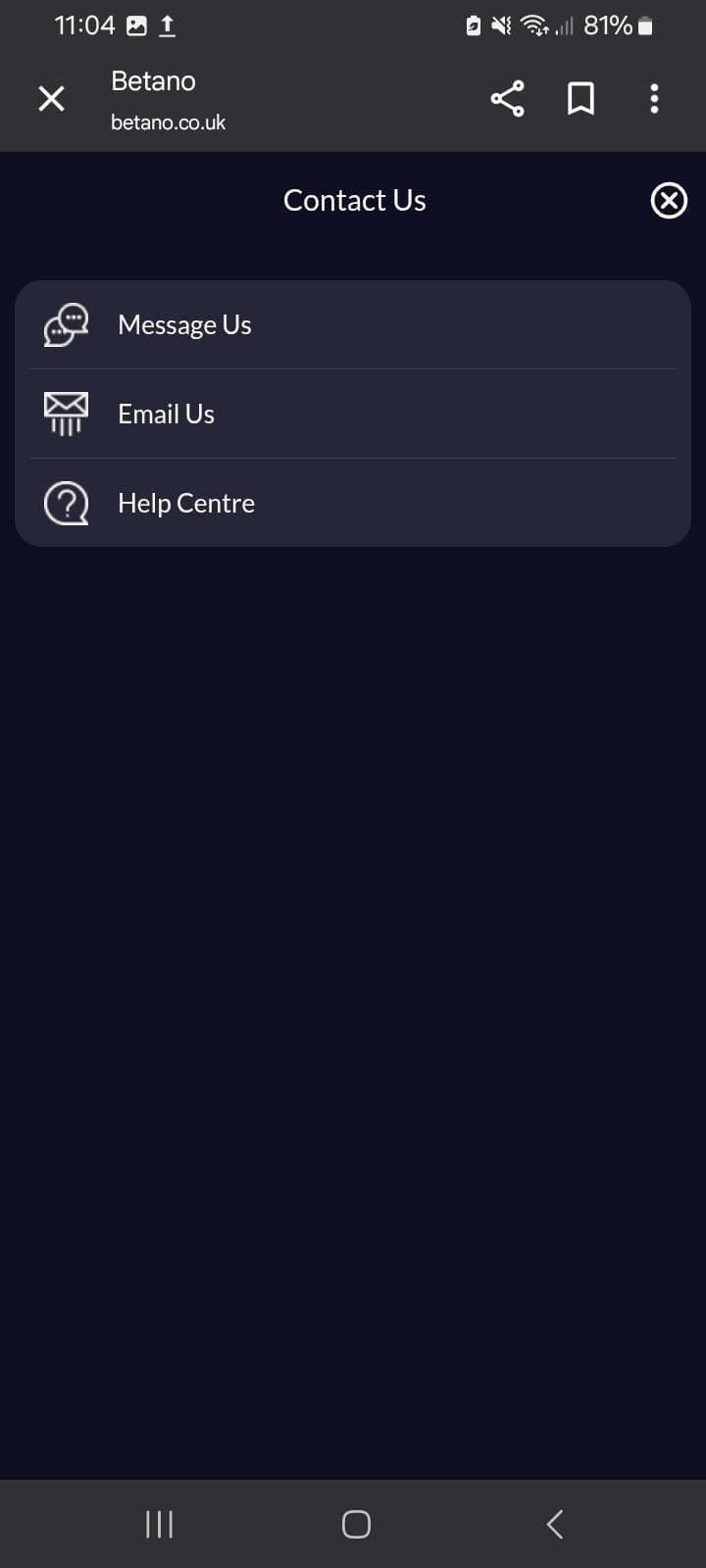Tap the muted sound icon in status bar
The image size is (706, 1568).
[500, 26]
